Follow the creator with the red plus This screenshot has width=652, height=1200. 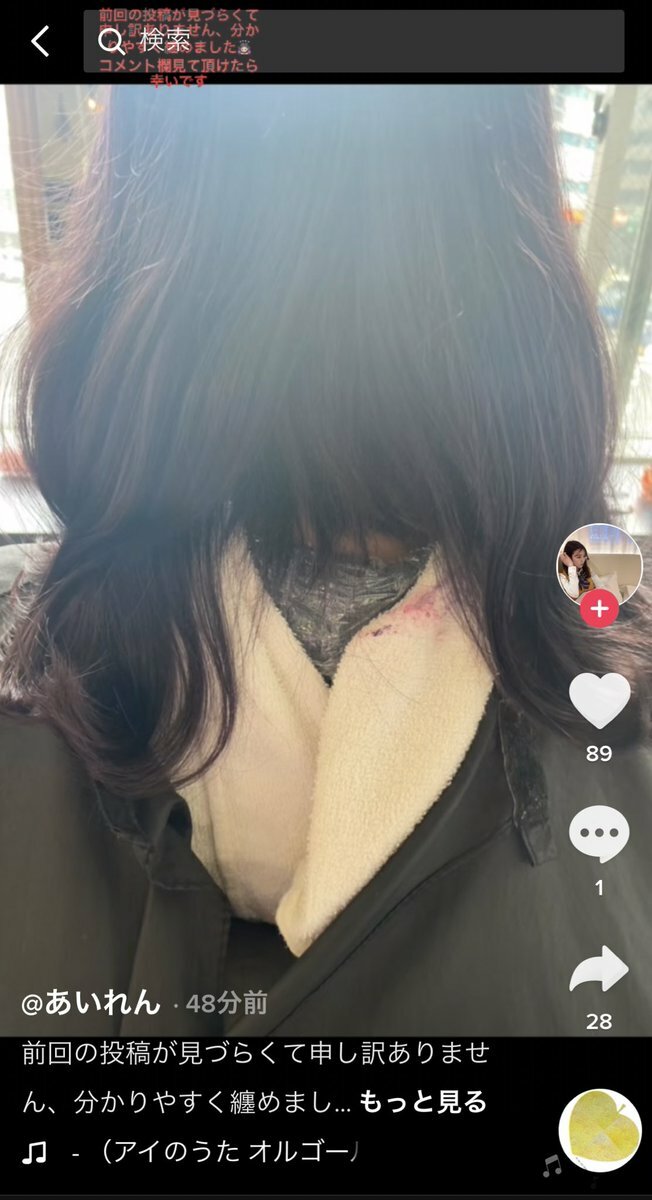point(598,608)
